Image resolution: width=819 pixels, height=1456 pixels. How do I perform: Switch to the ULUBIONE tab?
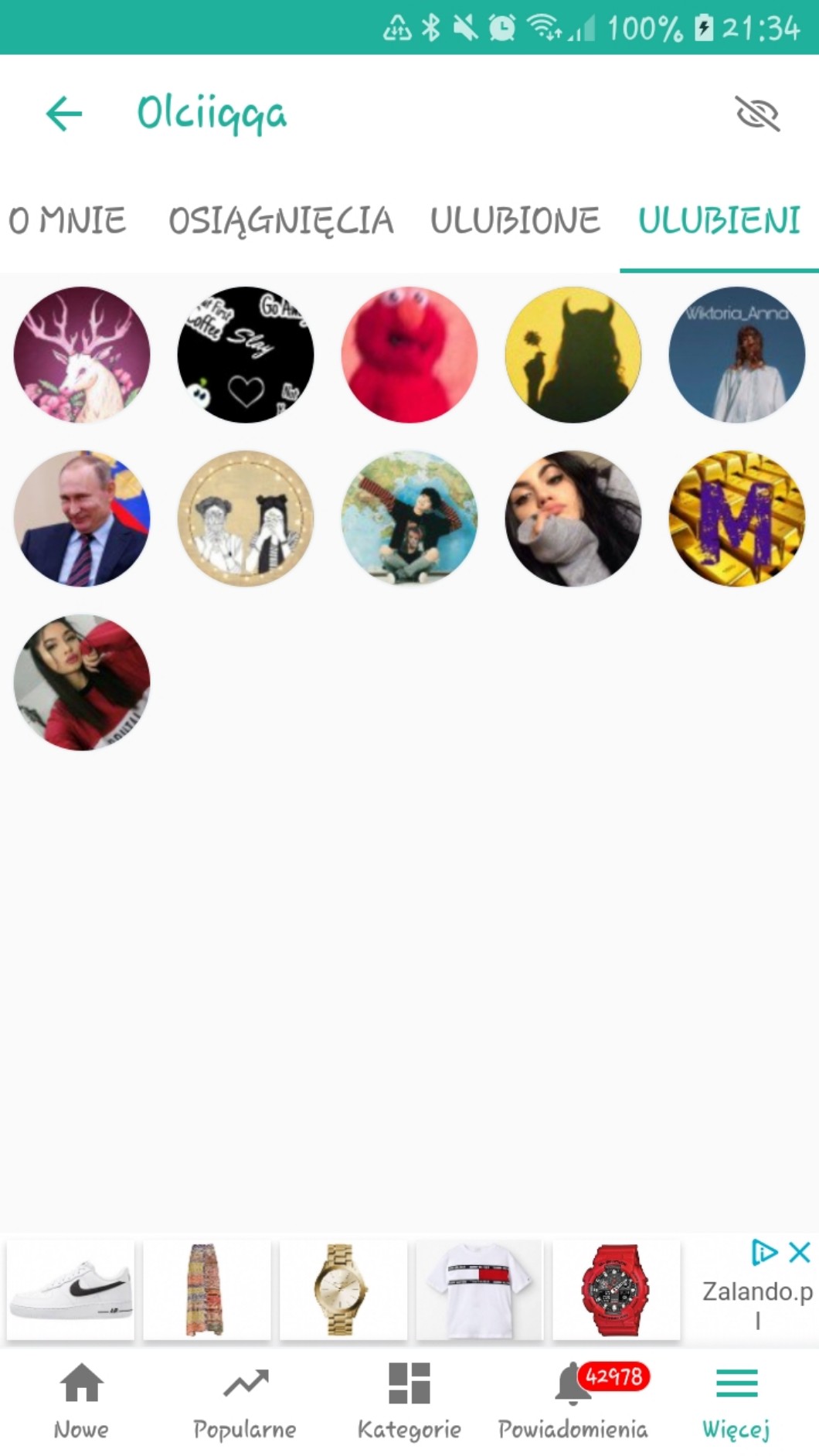[x=515, y=221]
